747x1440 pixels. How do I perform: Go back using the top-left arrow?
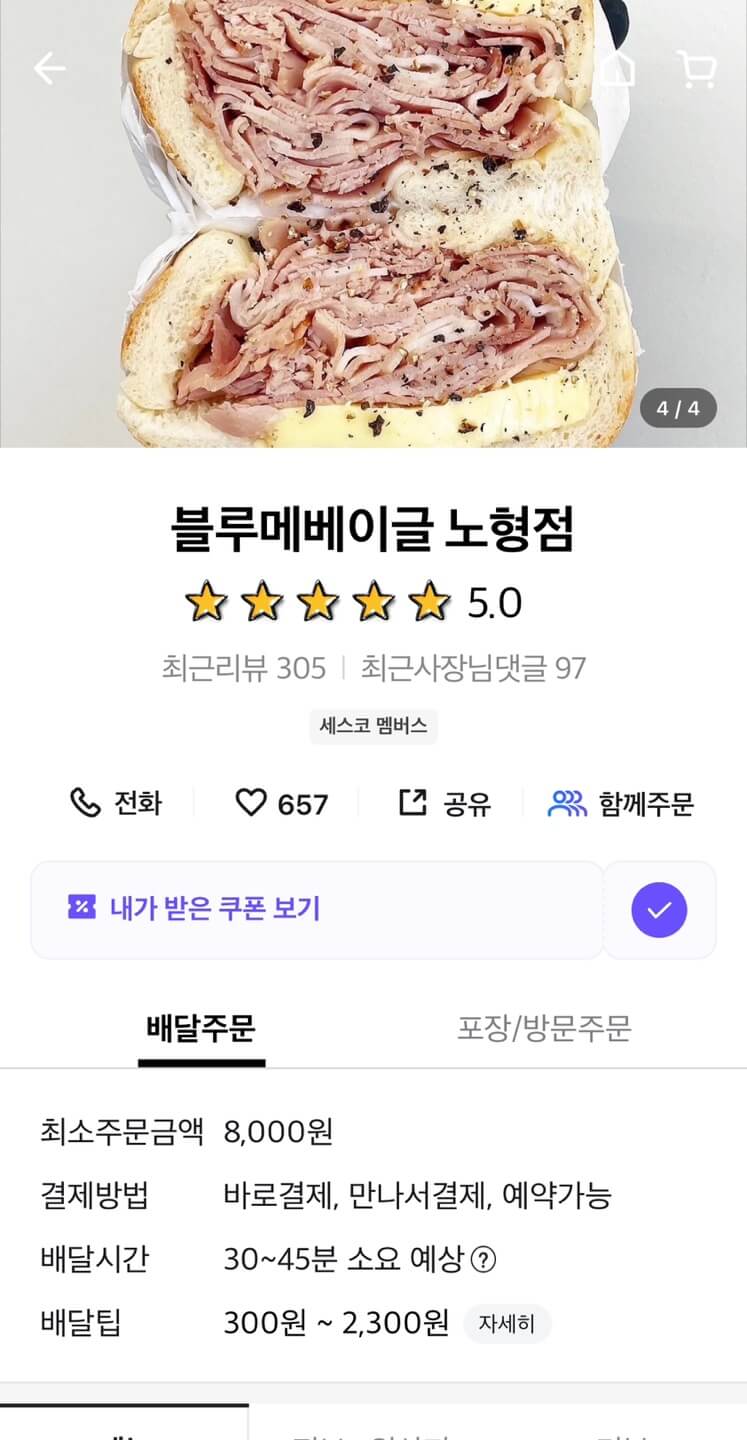(x=49, y=68)
